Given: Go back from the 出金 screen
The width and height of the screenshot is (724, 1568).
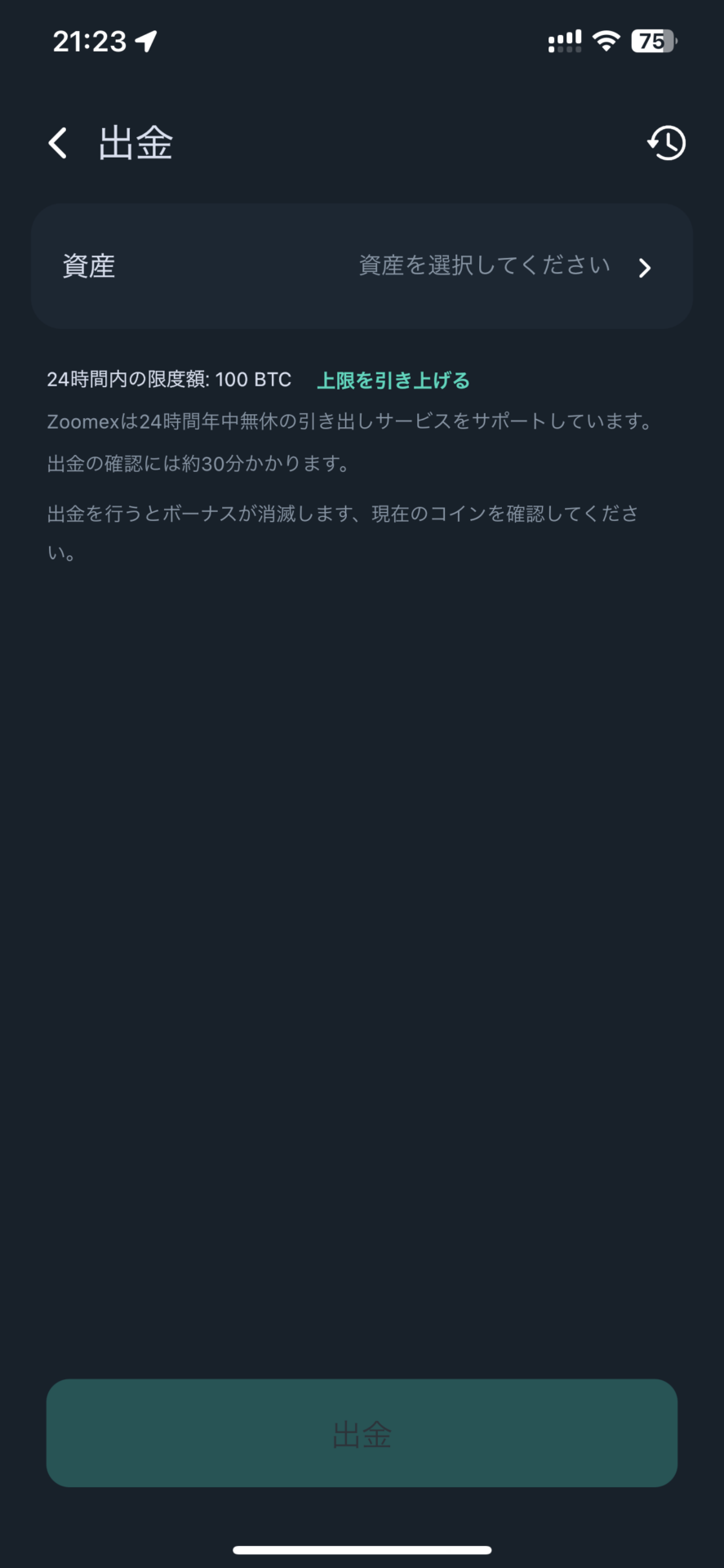Looking at the screenshot, I should tap(57, 143).
